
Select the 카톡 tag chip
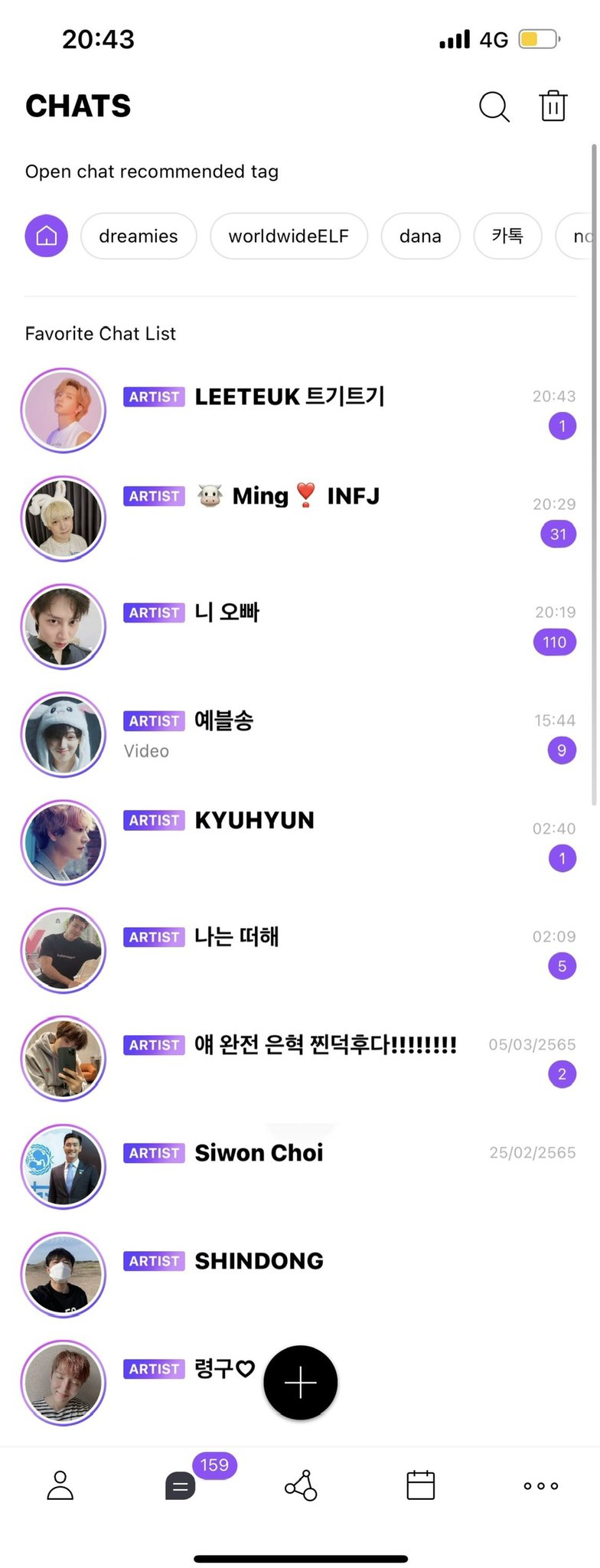[x=507, y=236]
